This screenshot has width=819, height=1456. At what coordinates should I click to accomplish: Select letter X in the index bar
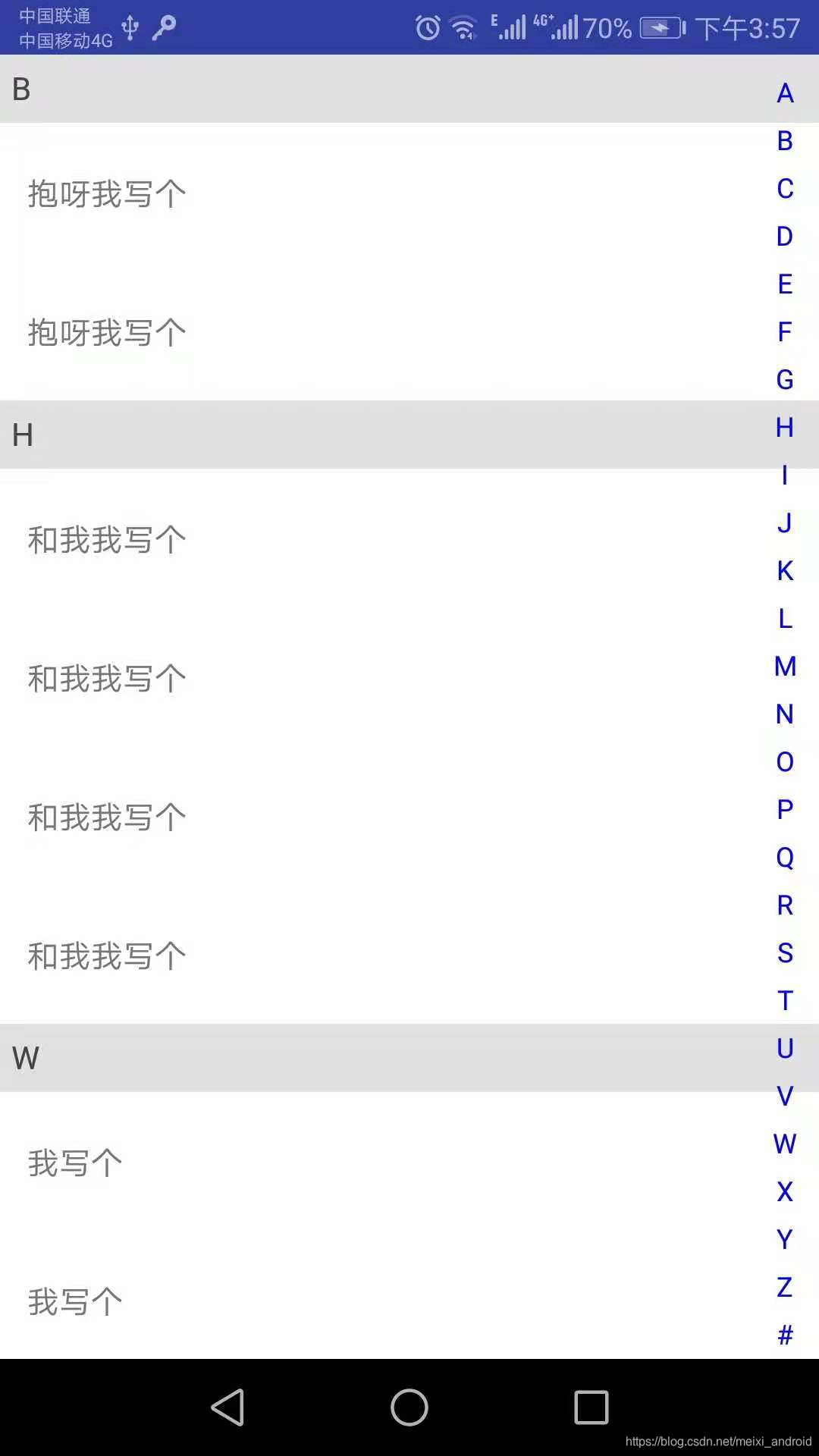click(785, 1192)
